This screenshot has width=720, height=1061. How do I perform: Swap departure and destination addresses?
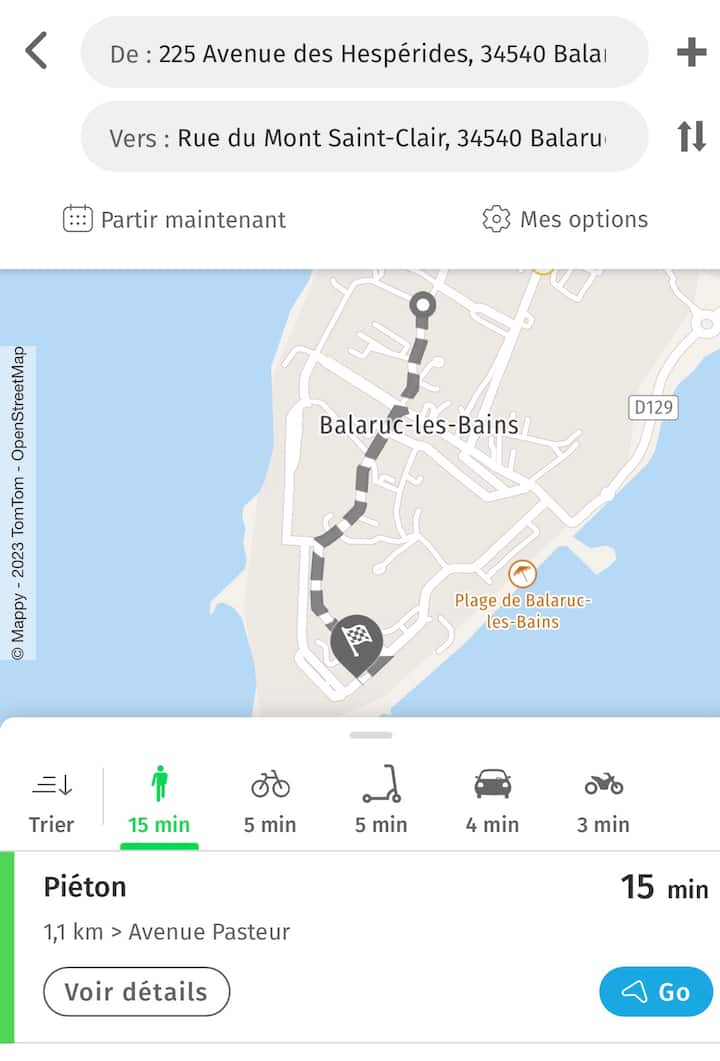[x=691, y=136]
